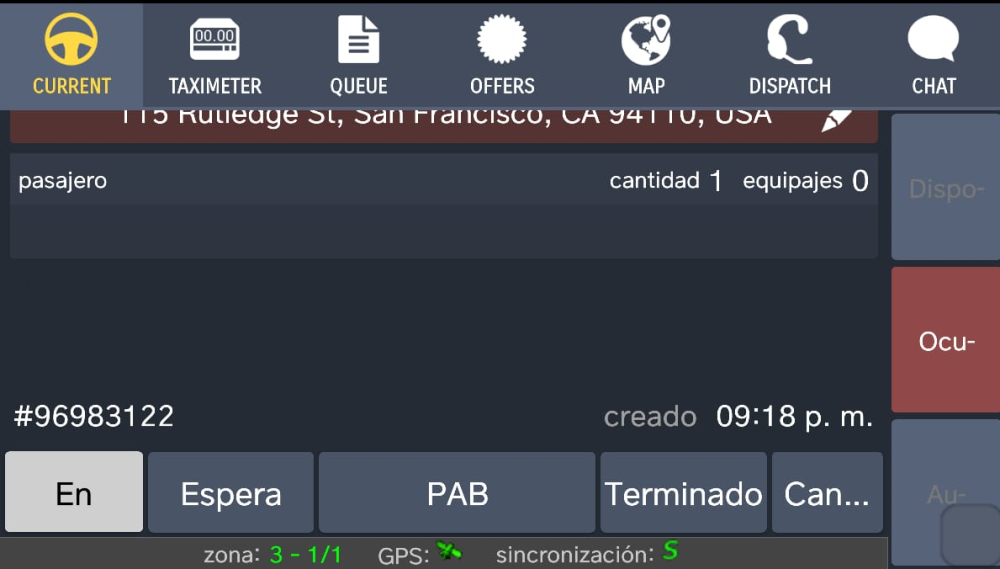
Task: View the Offers tab
Action: point(502,56)
